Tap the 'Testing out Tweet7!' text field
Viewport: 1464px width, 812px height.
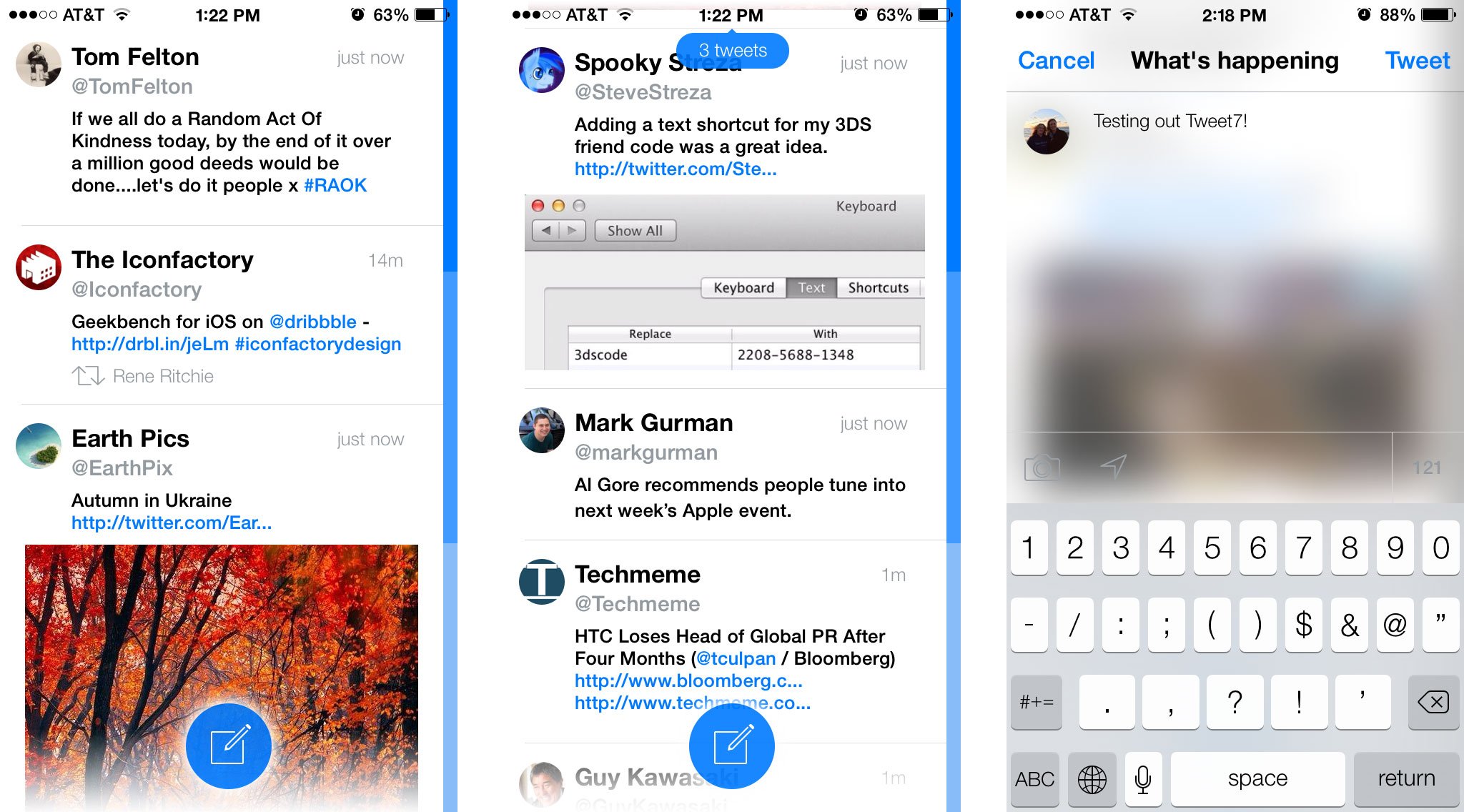[1169, 122]
